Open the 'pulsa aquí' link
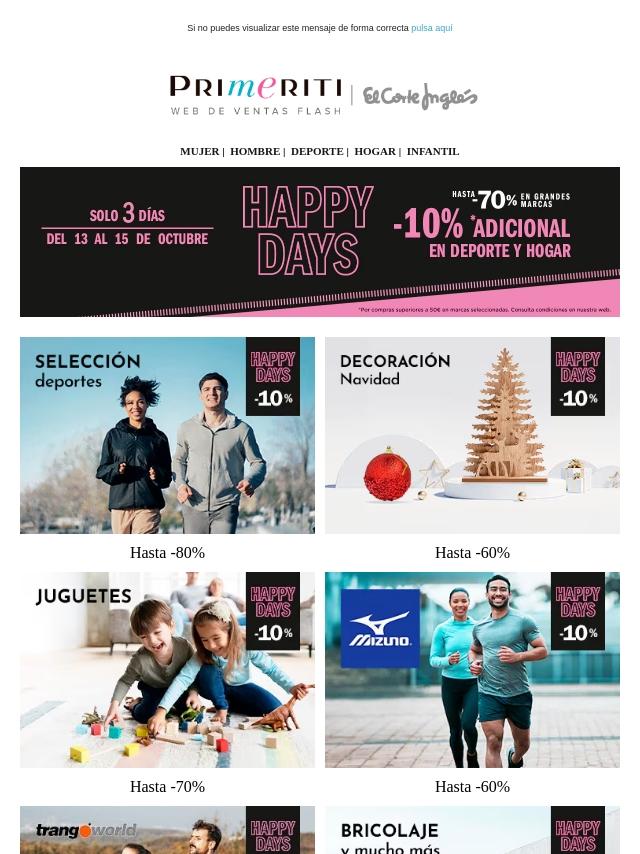 pos(431,28)
